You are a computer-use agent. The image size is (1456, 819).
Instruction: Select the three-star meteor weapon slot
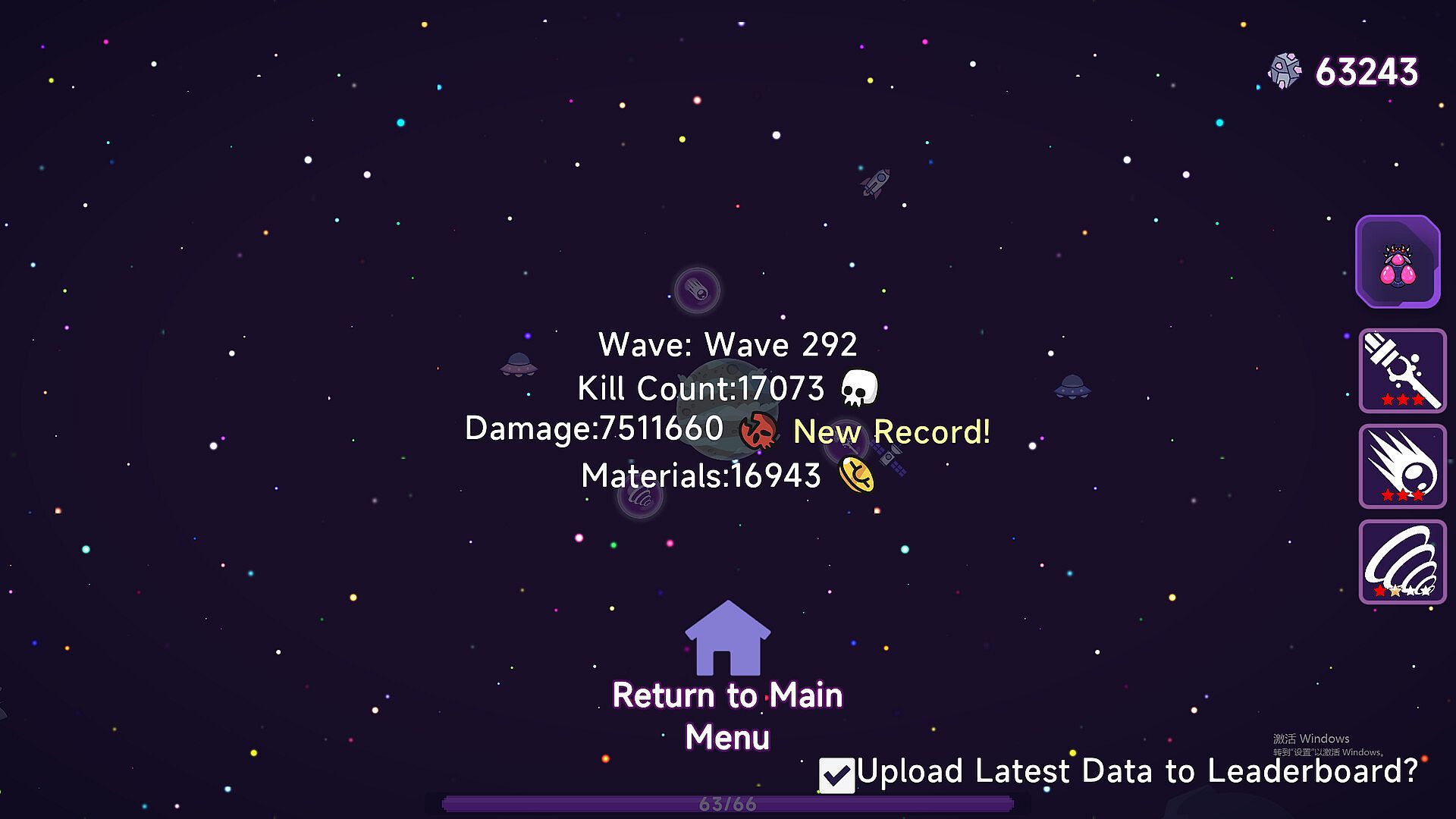click(x=1402, y=466)
